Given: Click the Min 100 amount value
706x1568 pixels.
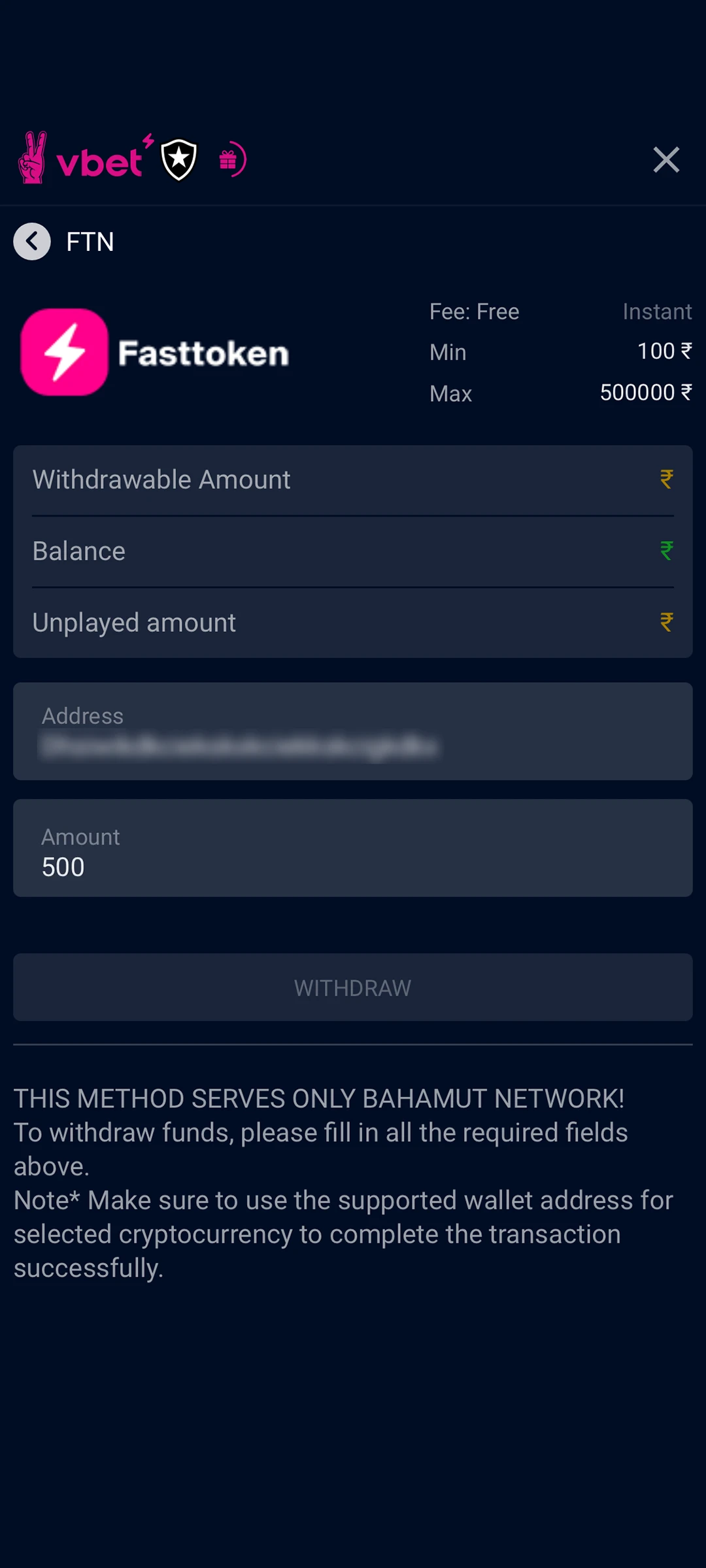Looking at the screenshot, I should 664,351.
